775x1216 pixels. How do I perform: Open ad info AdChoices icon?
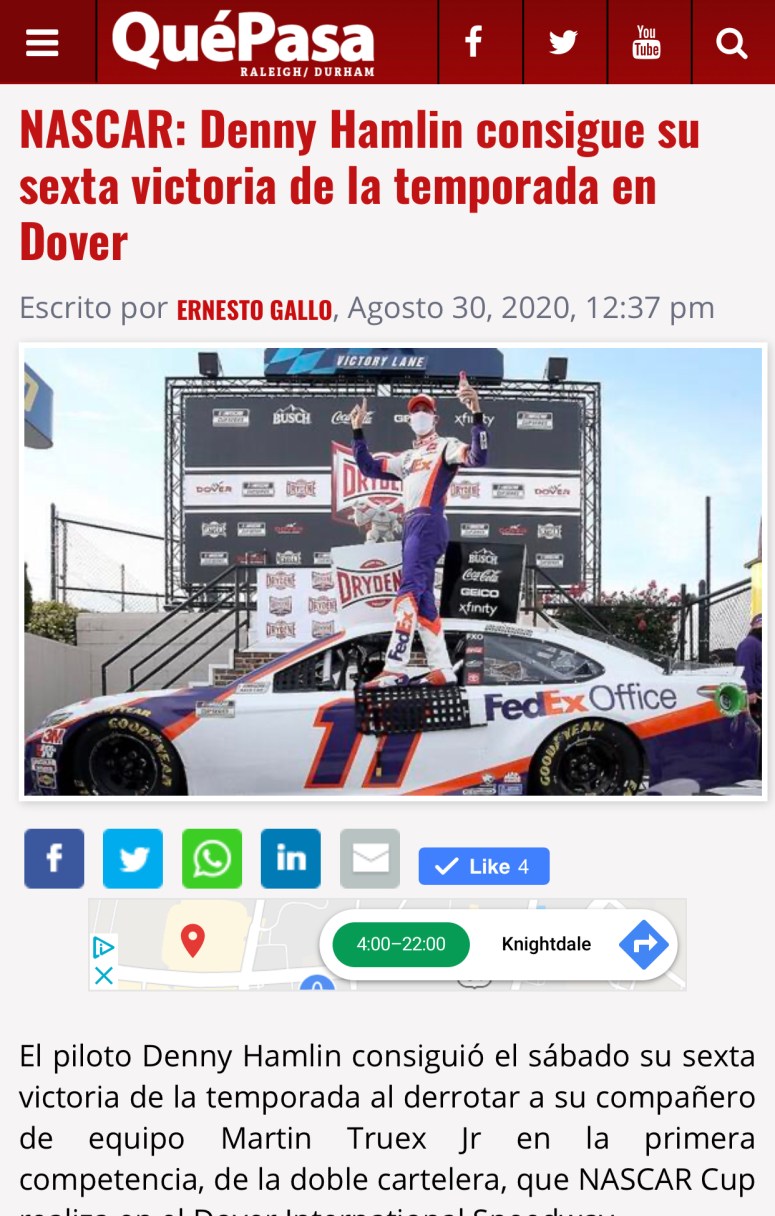pyautogui.click(x=104, y=946)
